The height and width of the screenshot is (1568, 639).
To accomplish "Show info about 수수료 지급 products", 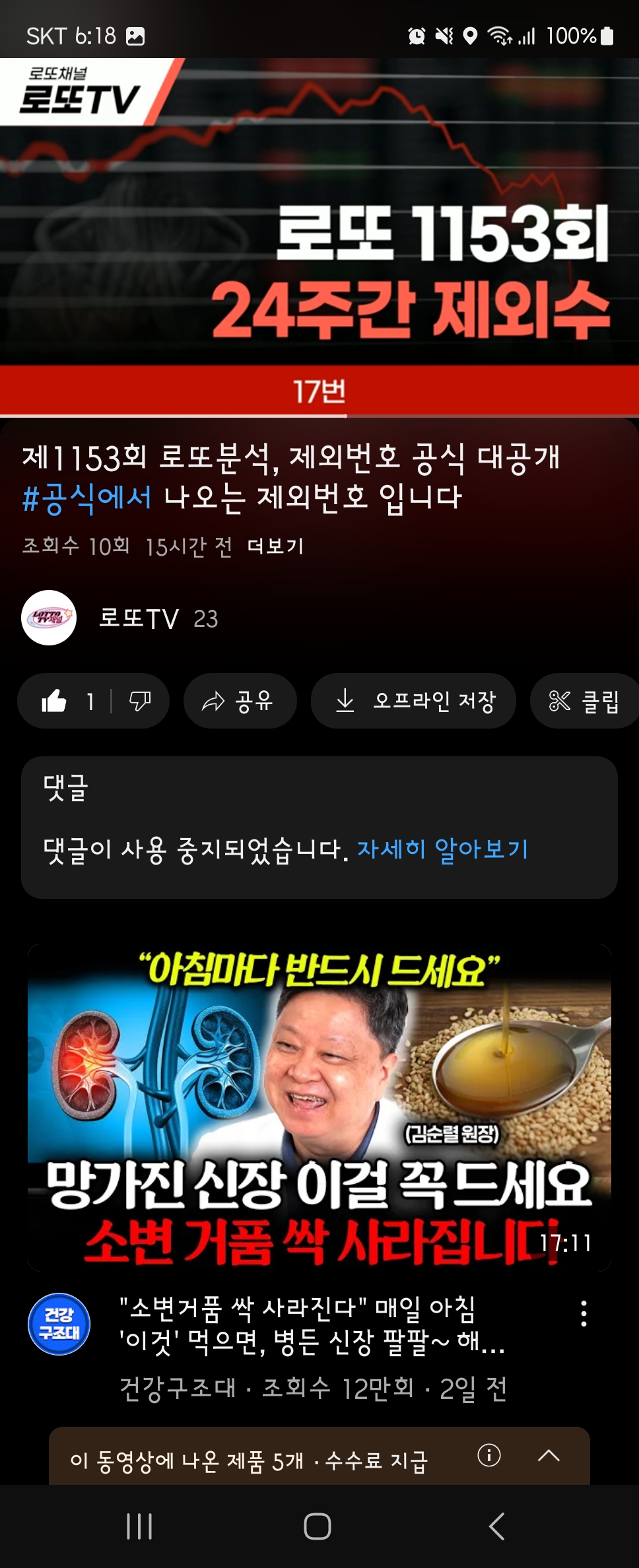I will [x=488, y=1455].
